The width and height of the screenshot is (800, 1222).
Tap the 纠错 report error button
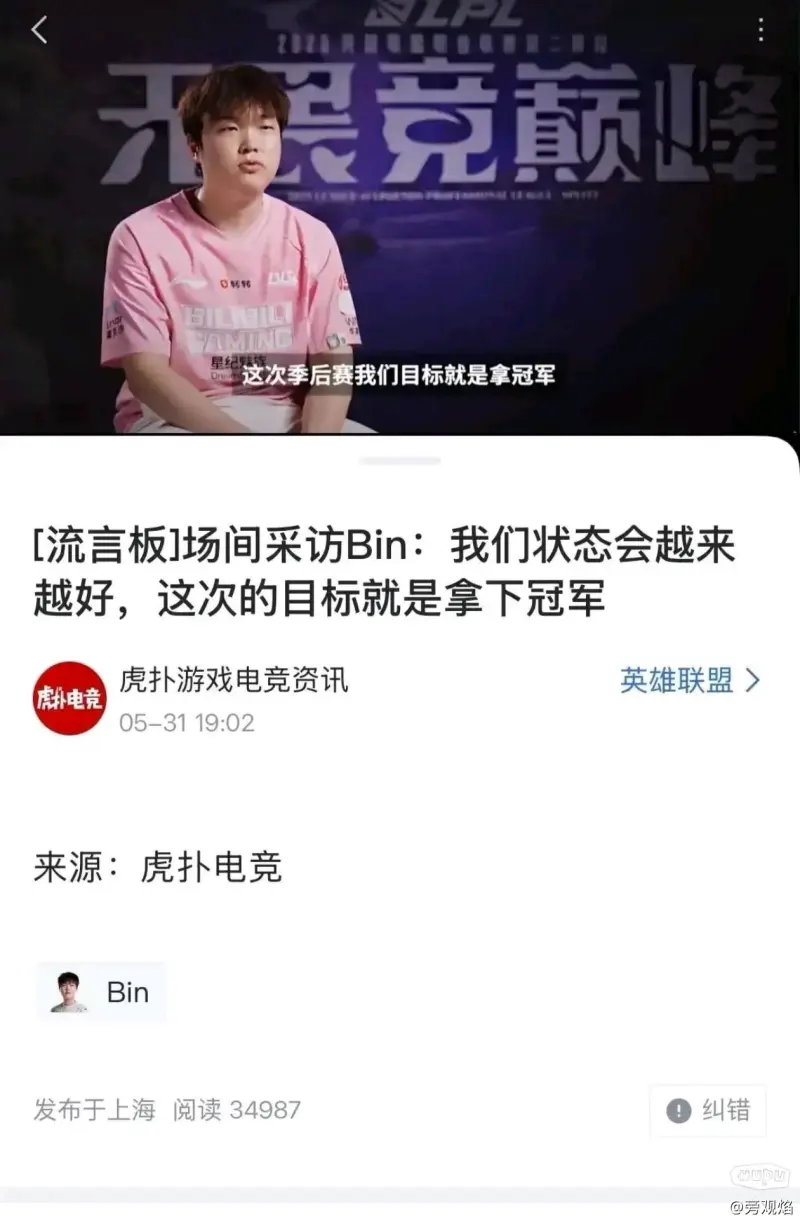pos(708,1110)
